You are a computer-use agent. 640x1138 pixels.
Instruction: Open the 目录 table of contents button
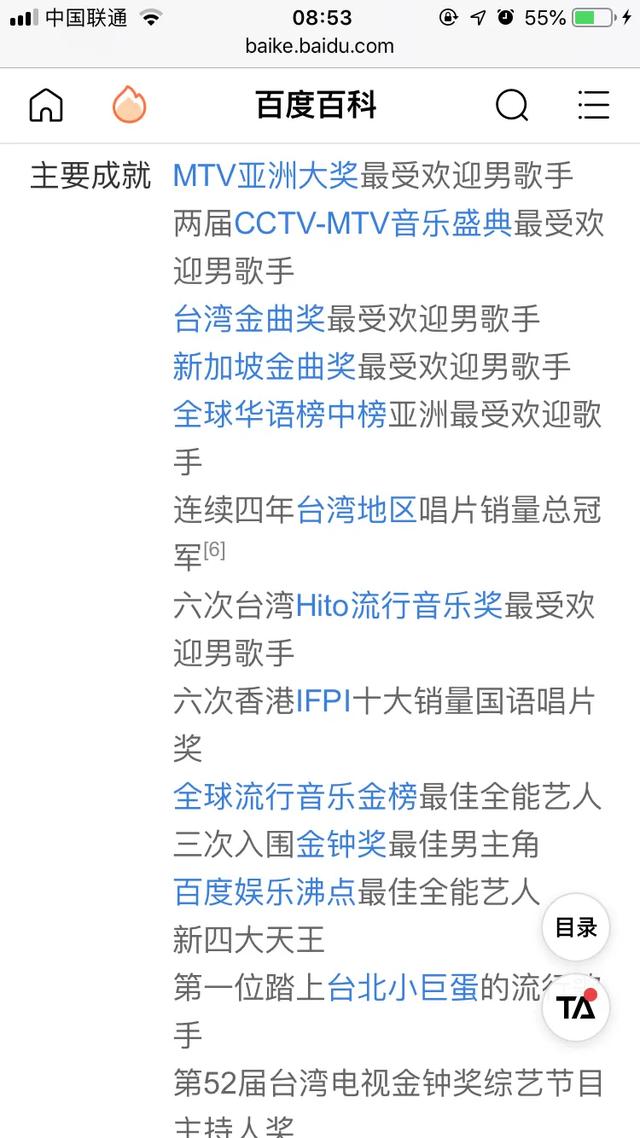click(x=576, y=927)
